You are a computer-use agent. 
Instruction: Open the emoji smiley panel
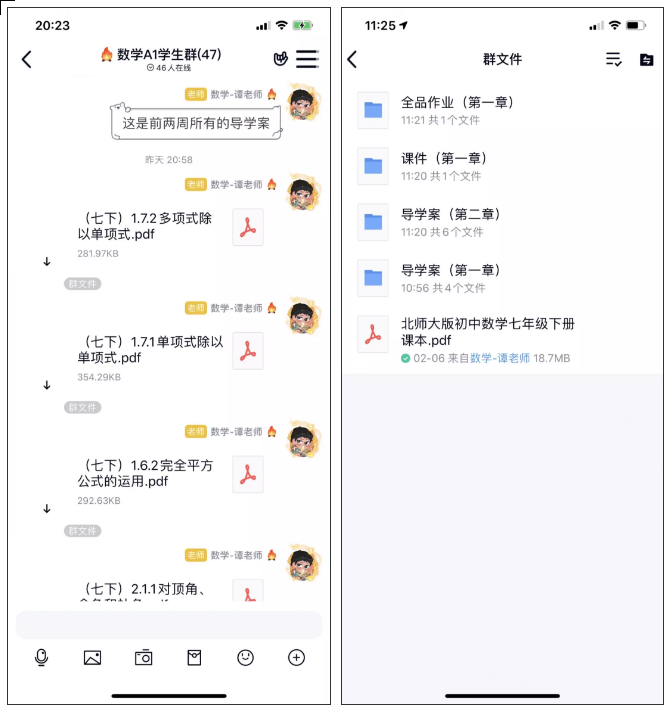coord(245,658)
